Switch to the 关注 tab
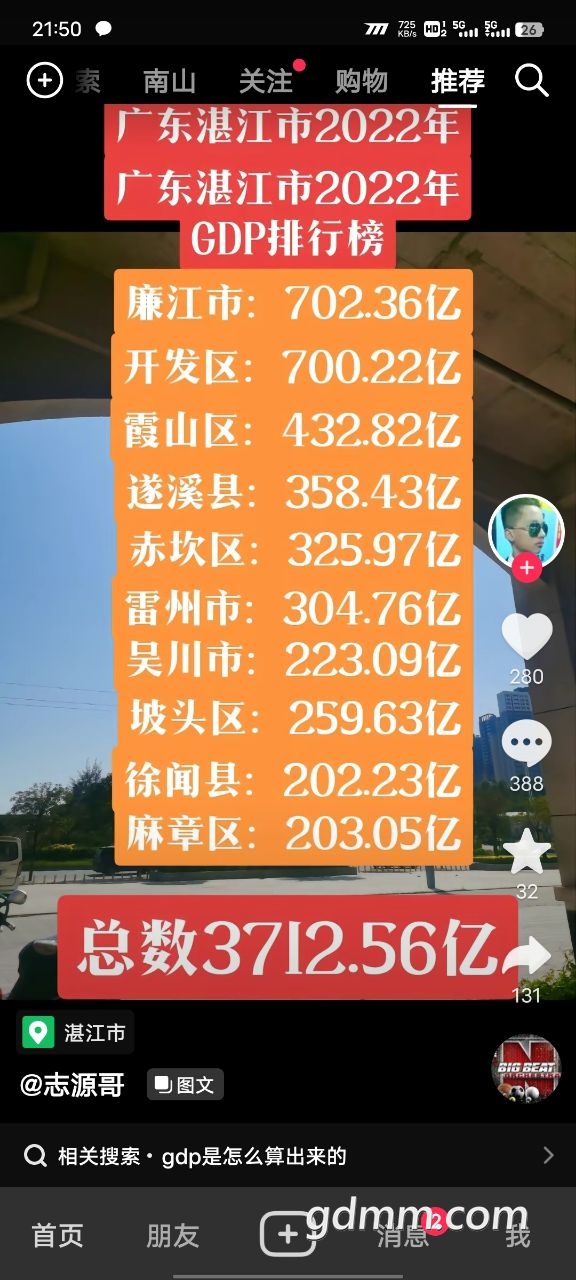The width and height of the screenshot is (576, 1280). tap(266, 81)
